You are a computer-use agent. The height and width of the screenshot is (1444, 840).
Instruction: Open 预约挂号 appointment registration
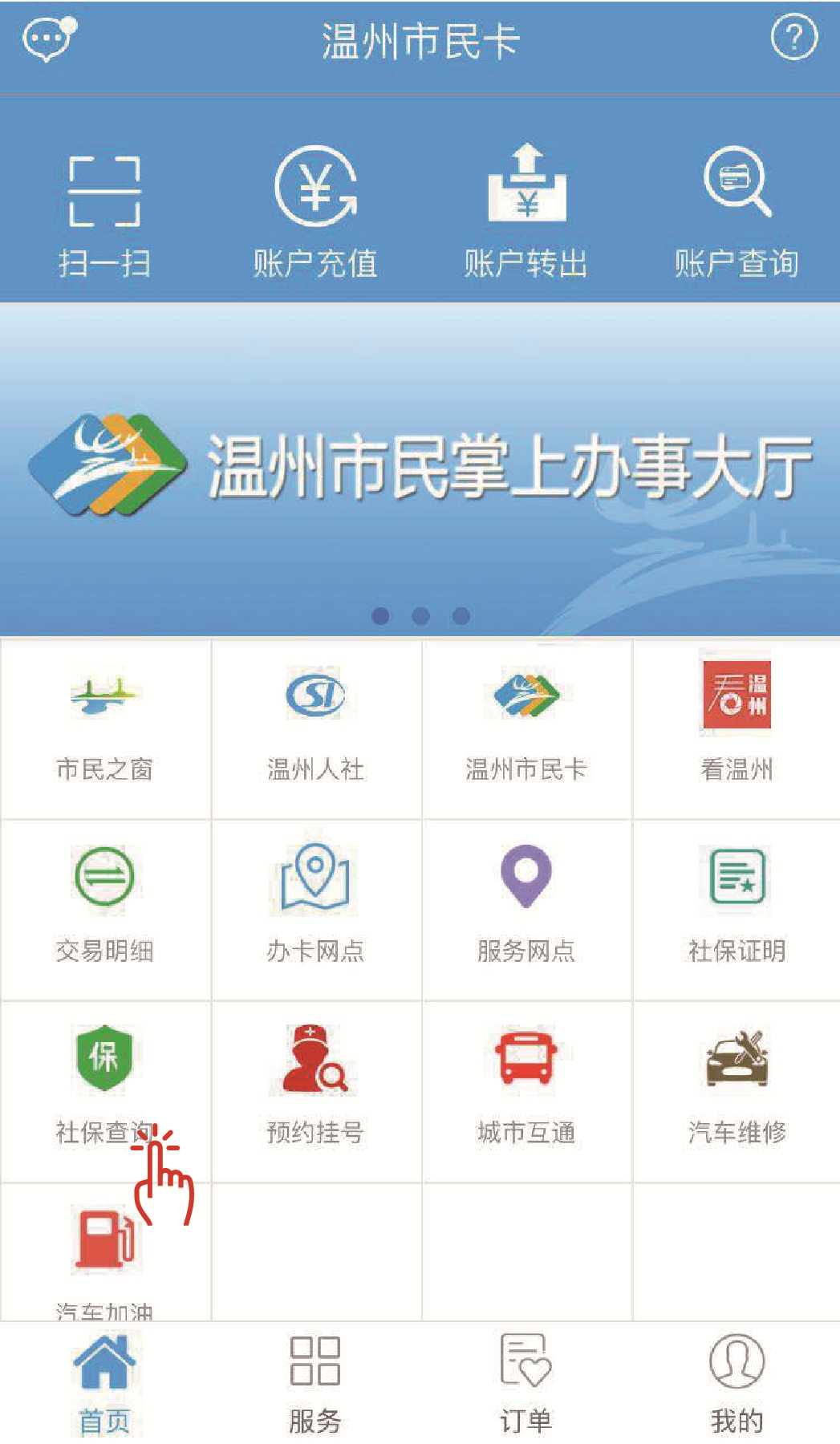(315, 1087)
